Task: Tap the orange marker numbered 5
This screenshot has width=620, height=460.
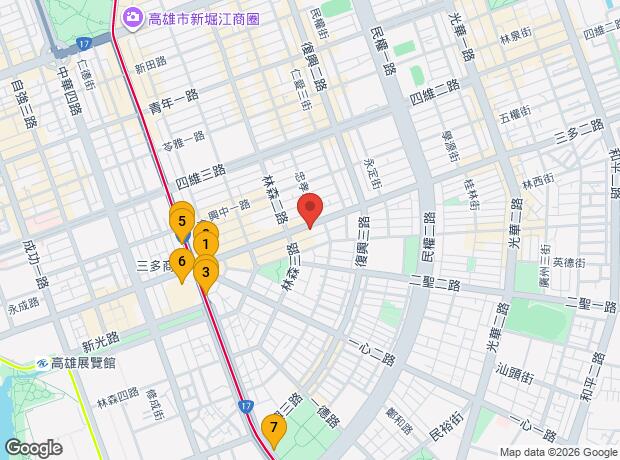Action: click(182, 221)
